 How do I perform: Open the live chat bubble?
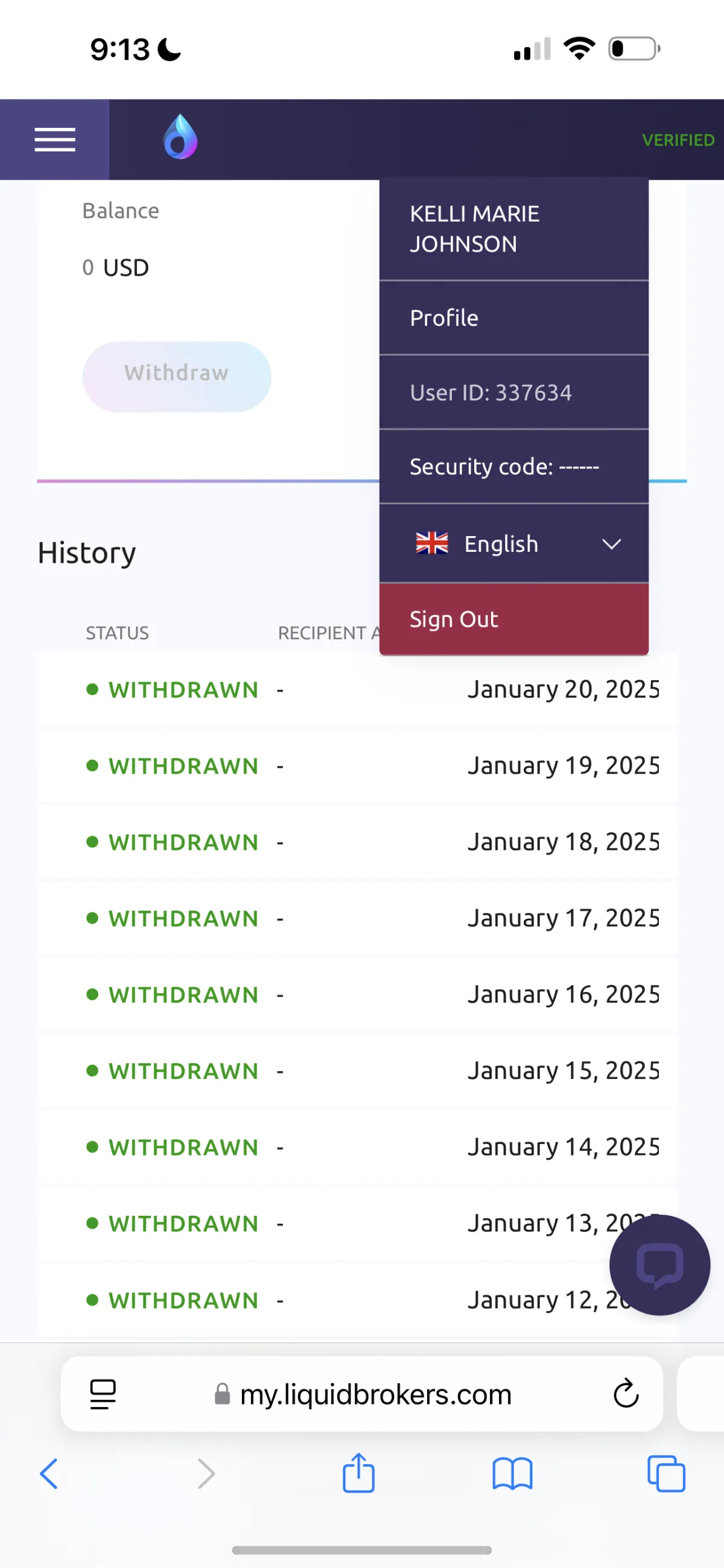point(659,1265)
